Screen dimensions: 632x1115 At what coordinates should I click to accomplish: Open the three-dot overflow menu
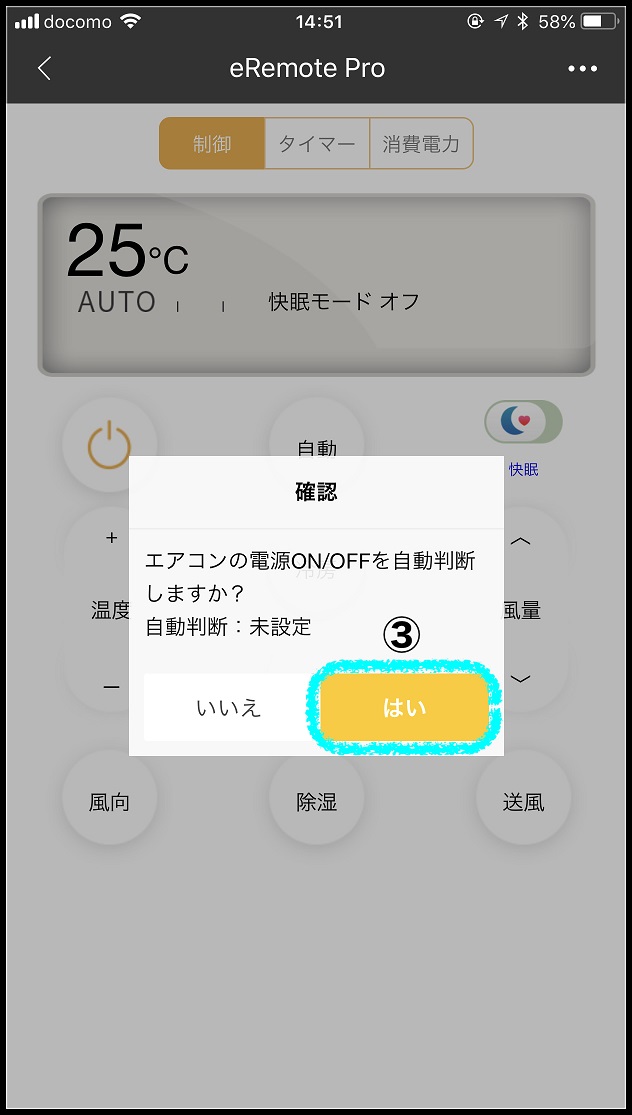pos(582,69)
